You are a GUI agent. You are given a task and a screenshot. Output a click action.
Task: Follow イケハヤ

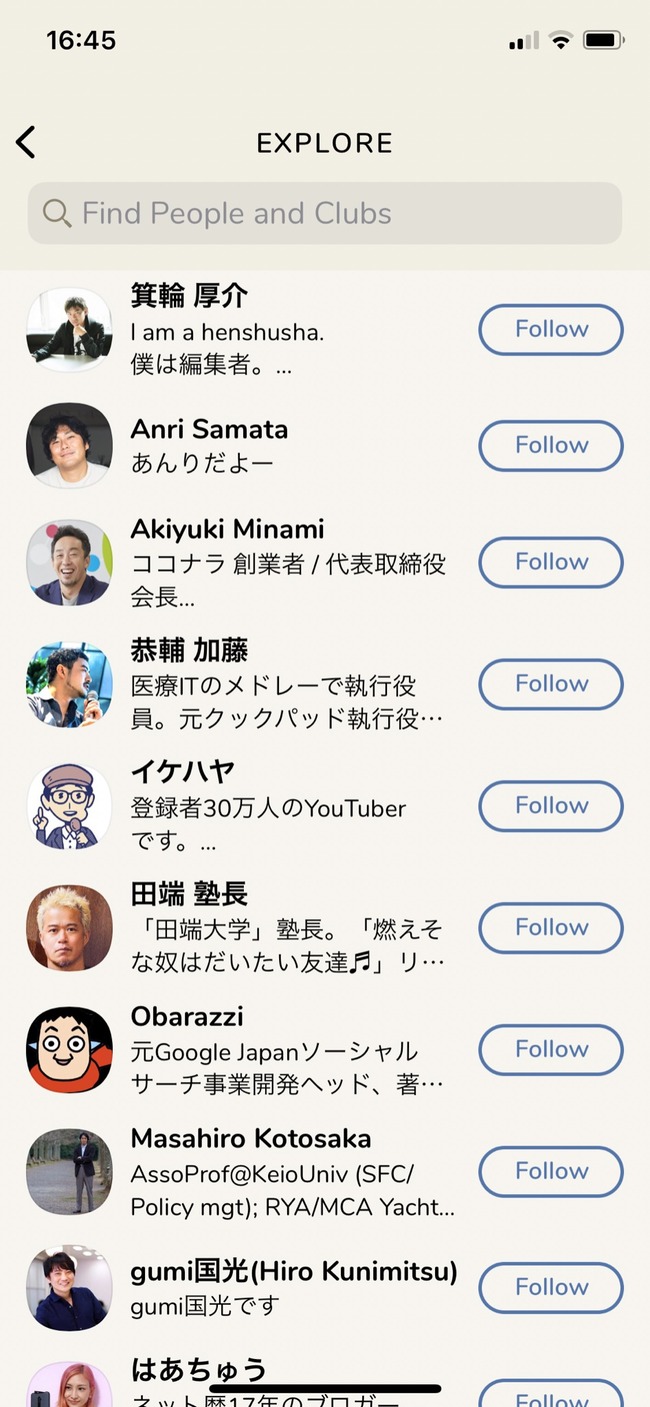pyautogui.click(x=551, y=807)
